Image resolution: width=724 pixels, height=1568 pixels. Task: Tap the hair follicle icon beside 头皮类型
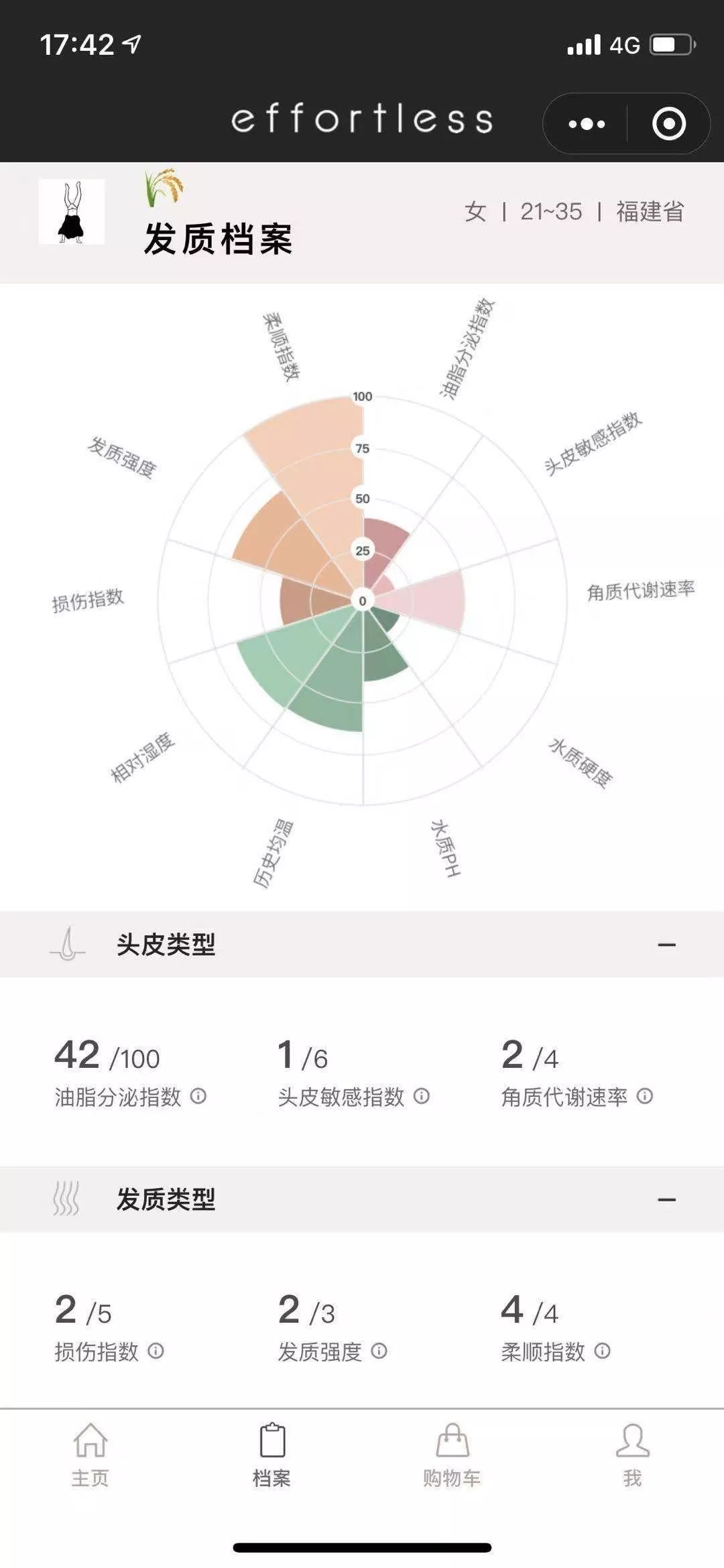tap(67, 941)
